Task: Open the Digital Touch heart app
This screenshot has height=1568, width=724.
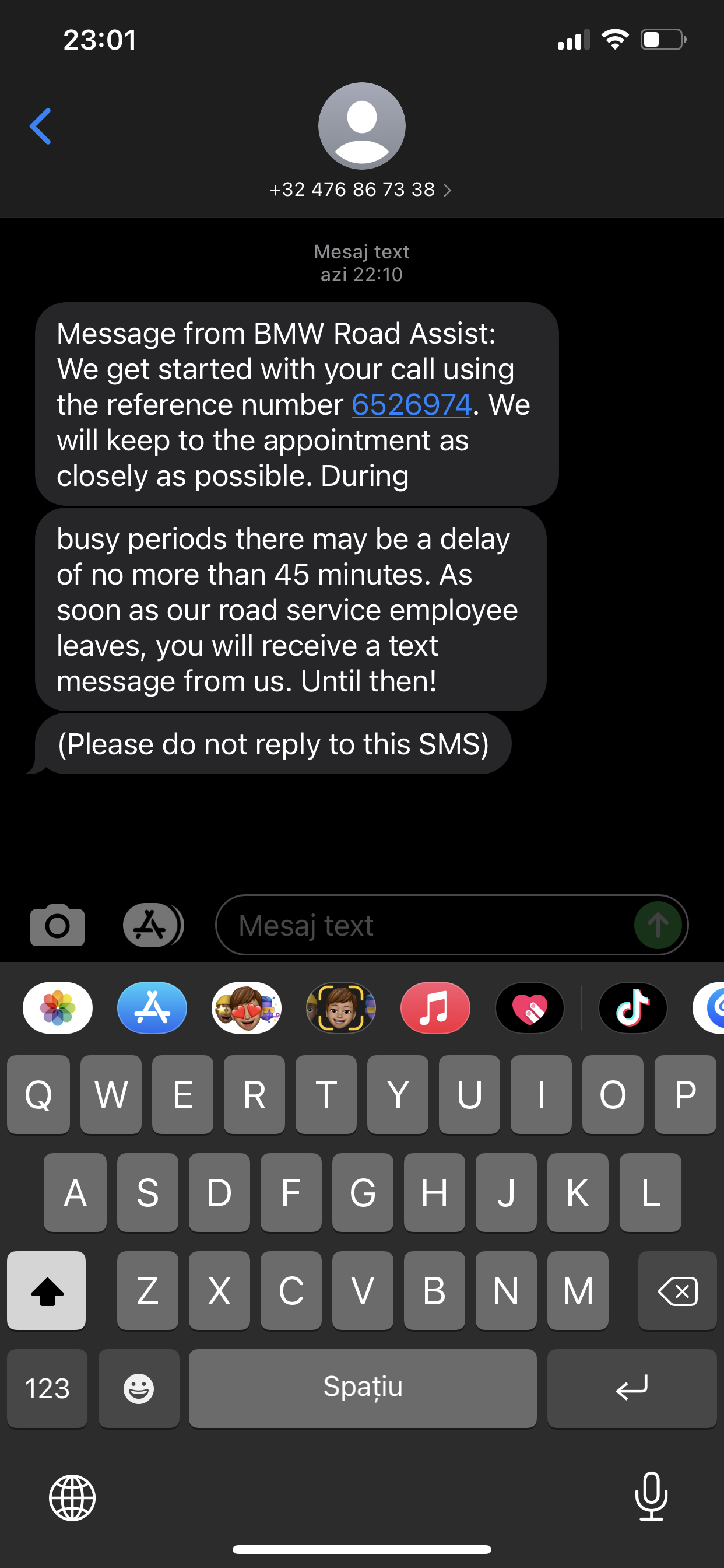Action: pyautogui.click(x=530, y=1008)
